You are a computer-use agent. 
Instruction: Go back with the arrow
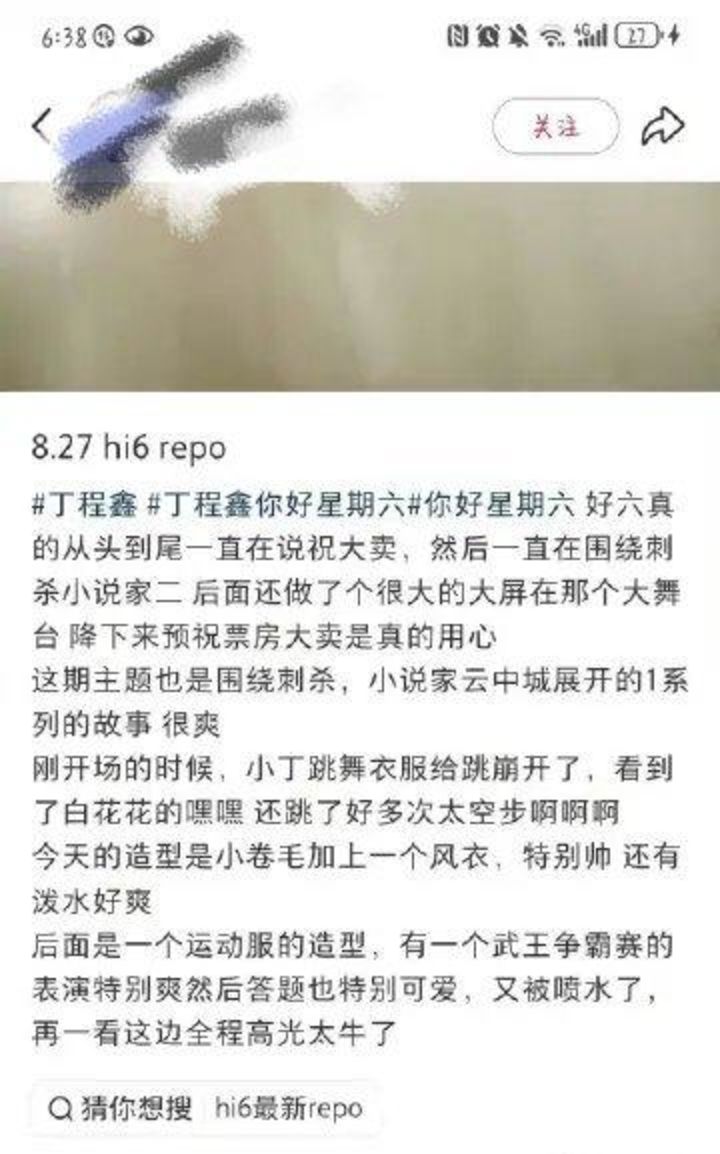(x=43, y=126)
